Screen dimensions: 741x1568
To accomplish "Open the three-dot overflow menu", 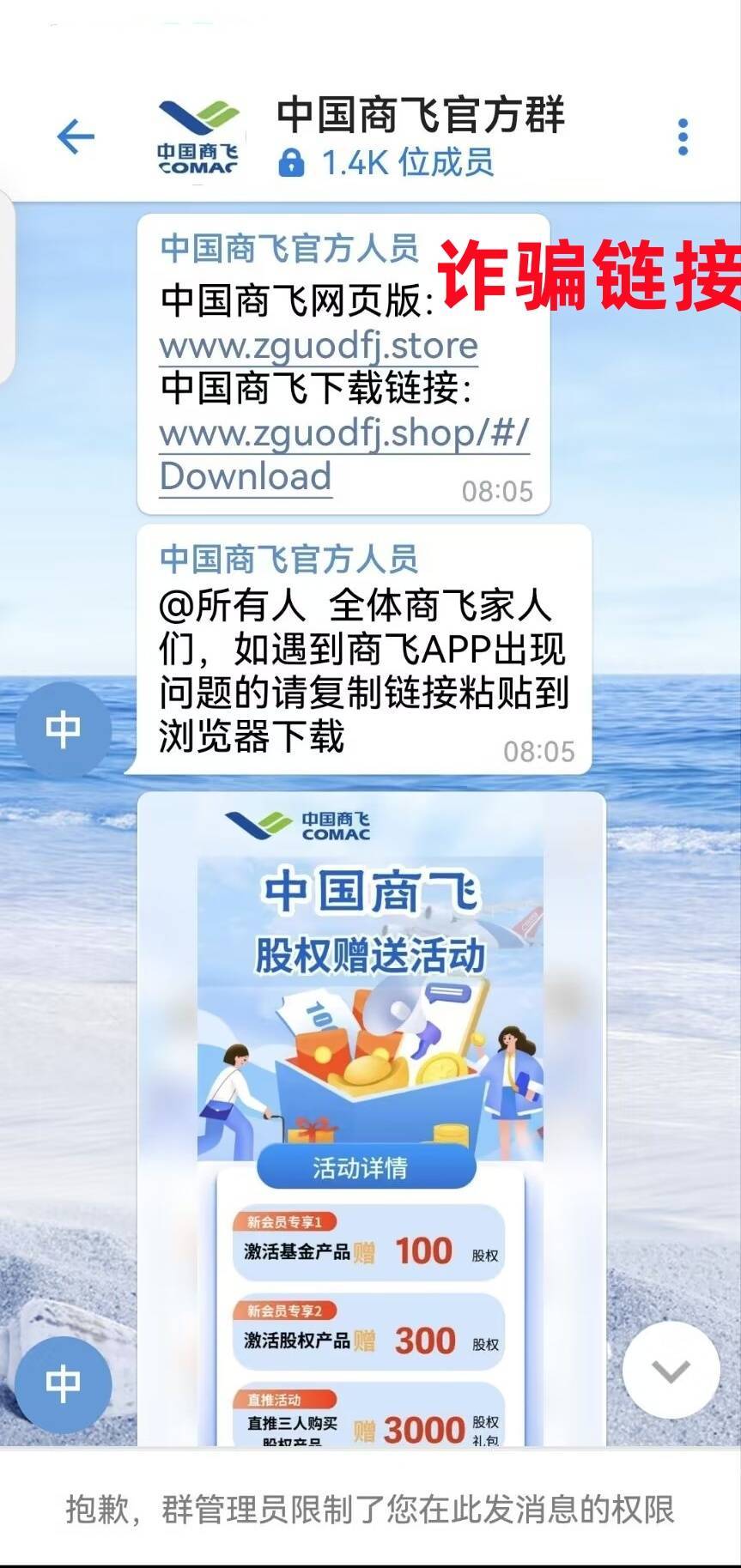I will pos(683,137).
